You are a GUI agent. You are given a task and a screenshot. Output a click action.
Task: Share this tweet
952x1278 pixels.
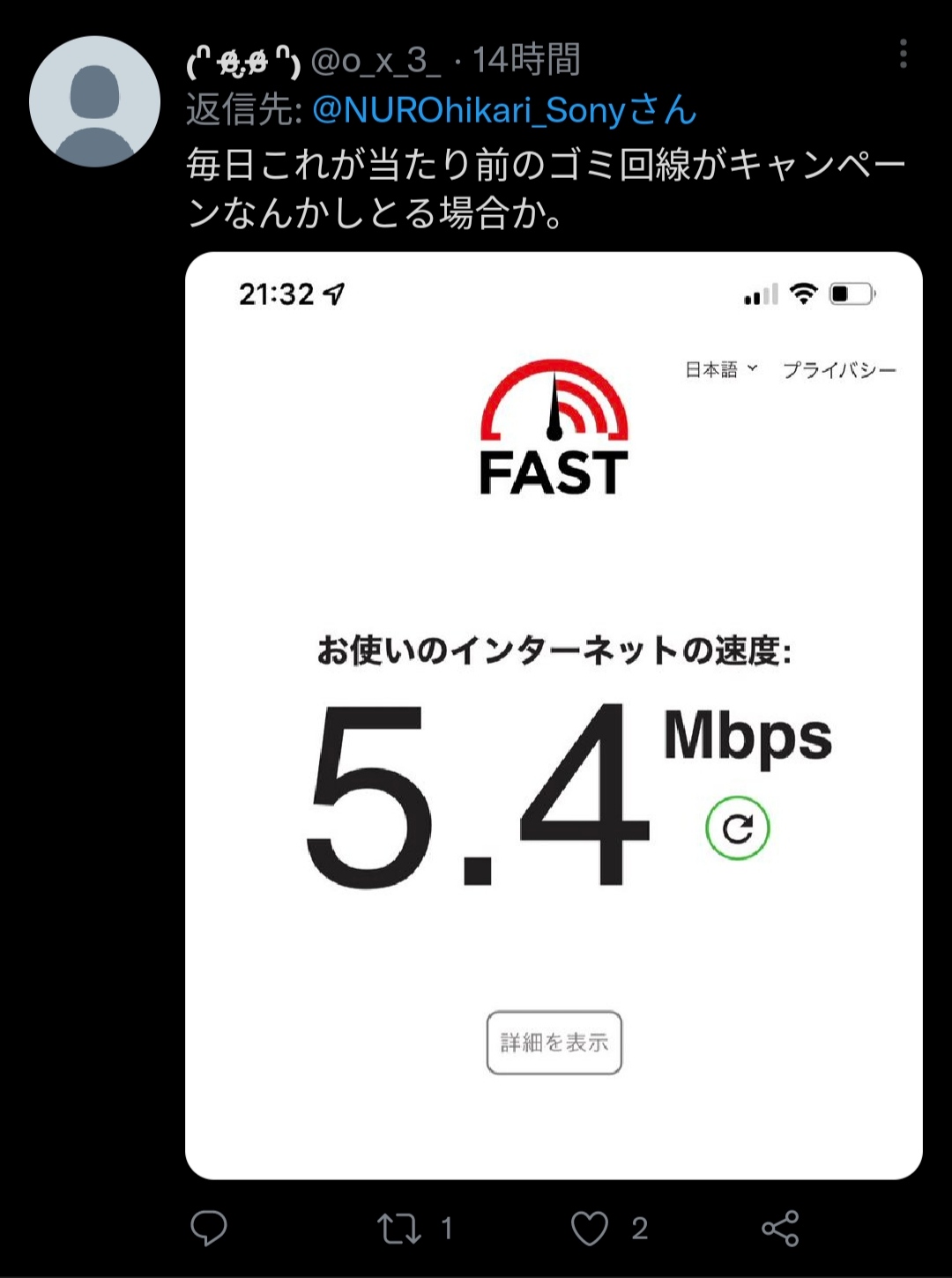point(780,1228)
